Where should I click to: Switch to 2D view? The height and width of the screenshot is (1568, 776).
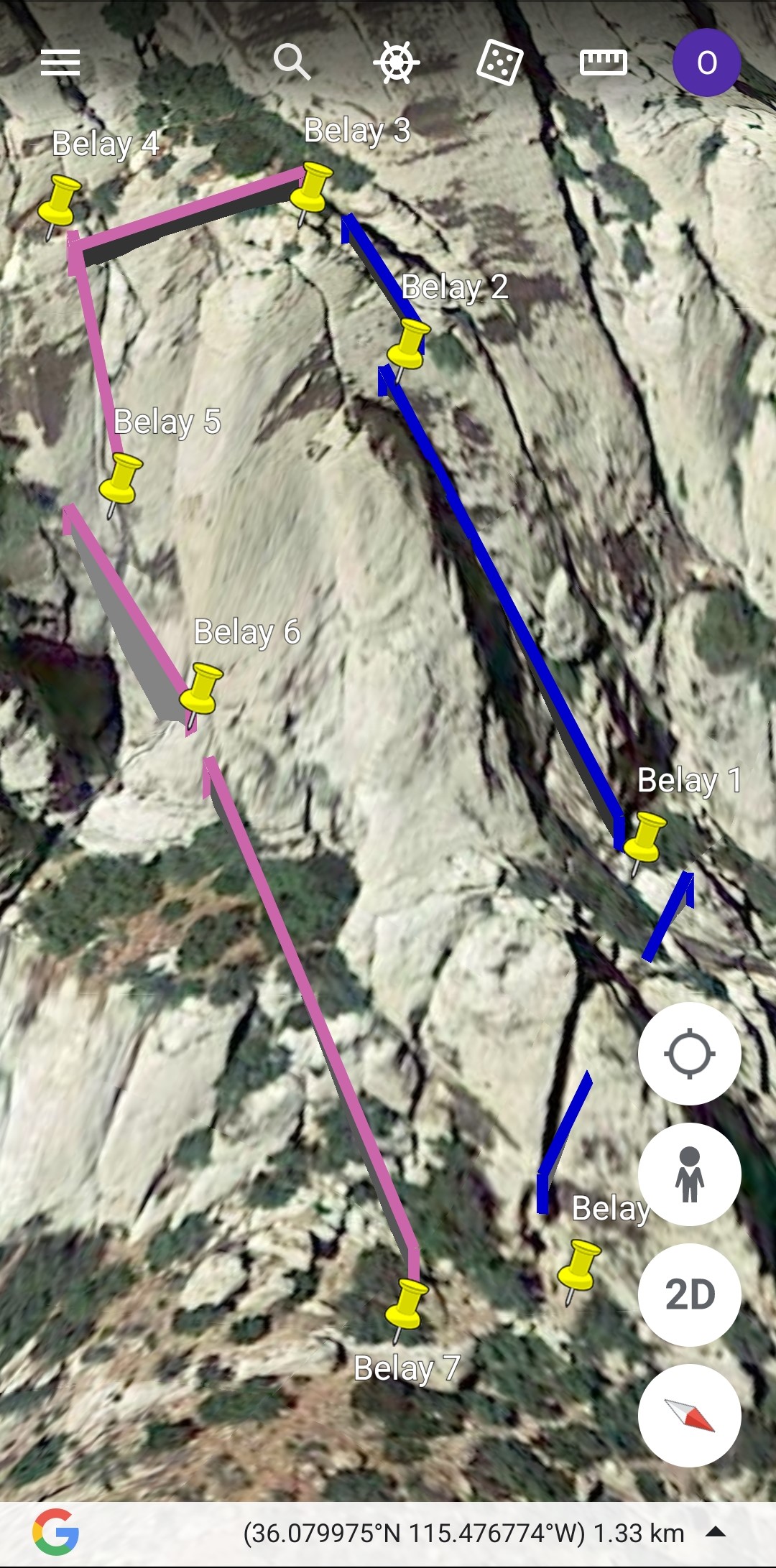pos(689,1295)
